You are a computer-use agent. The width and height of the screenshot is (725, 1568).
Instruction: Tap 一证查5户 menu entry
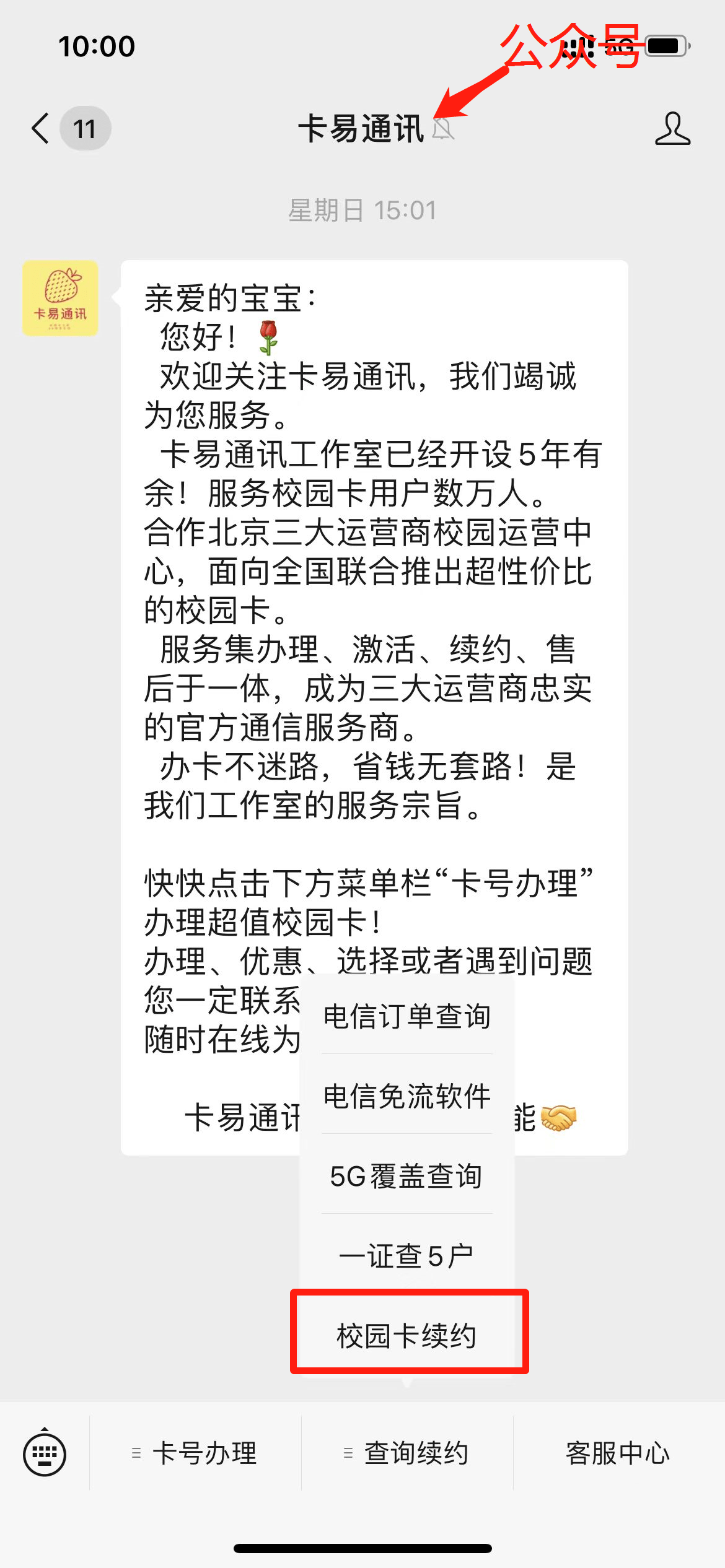[x=407, y=1257]
